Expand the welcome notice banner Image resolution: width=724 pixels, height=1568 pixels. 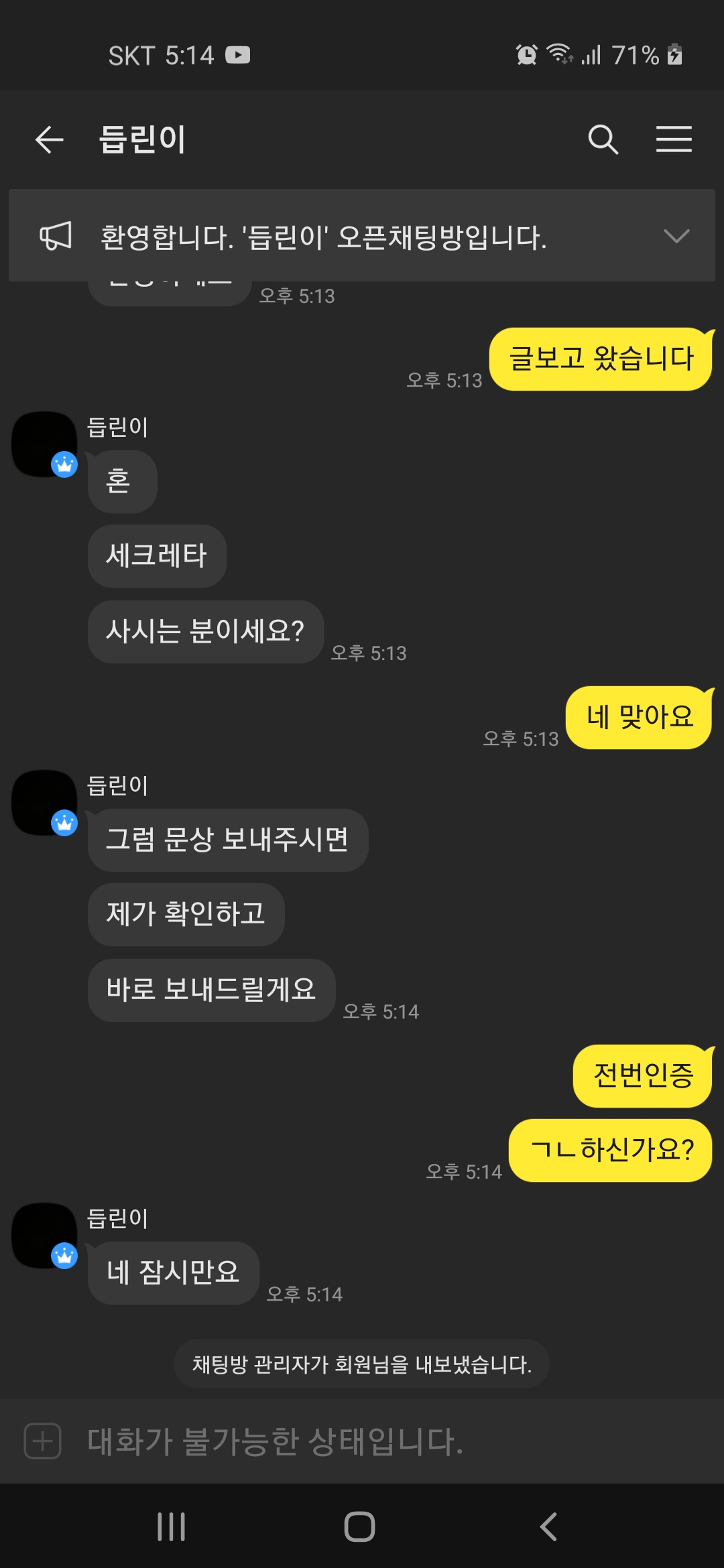[676, 236]
